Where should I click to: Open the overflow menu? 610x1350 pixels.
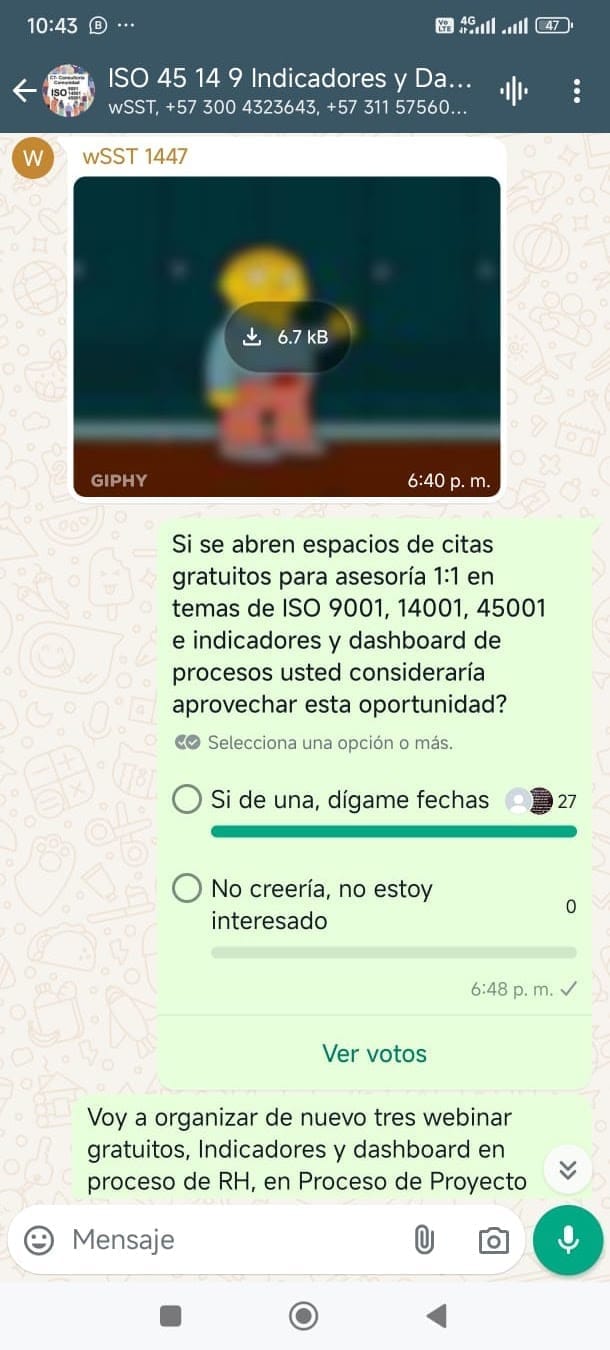[x=577, y=91]
